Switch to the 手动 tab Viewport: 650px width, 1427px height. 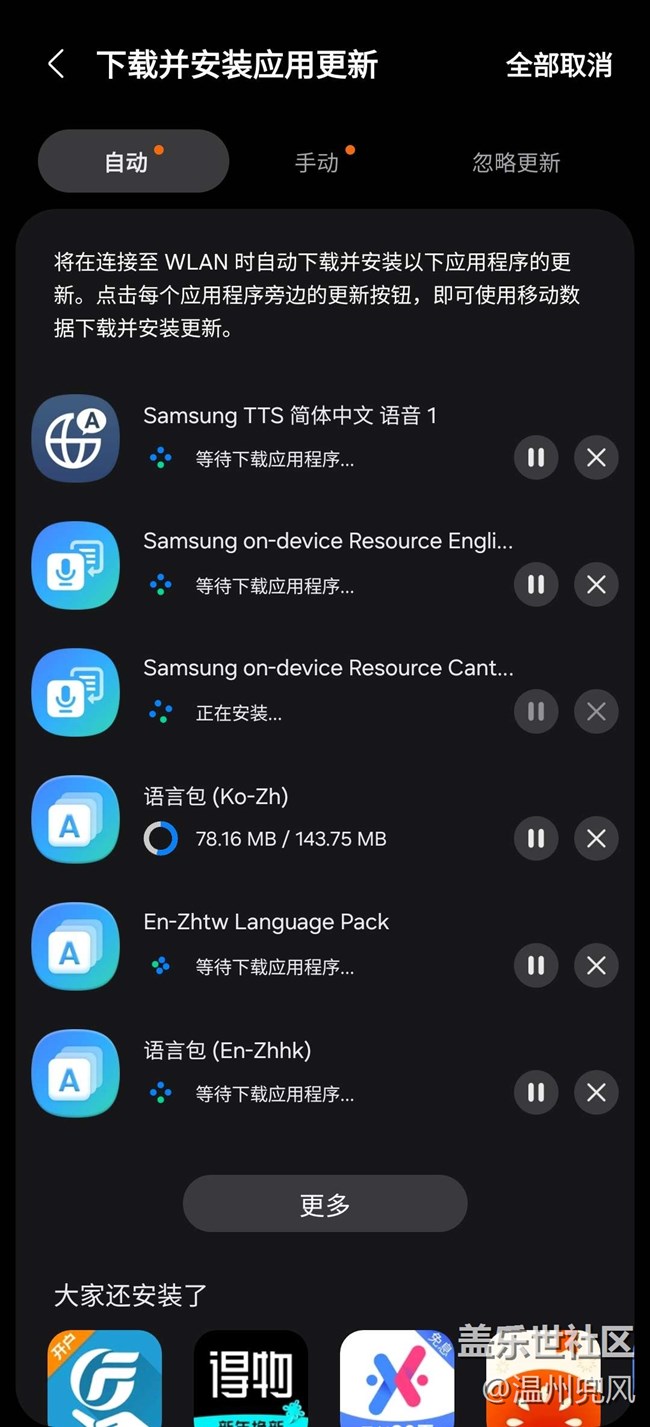pyautogui.click(x=317, y=162)
